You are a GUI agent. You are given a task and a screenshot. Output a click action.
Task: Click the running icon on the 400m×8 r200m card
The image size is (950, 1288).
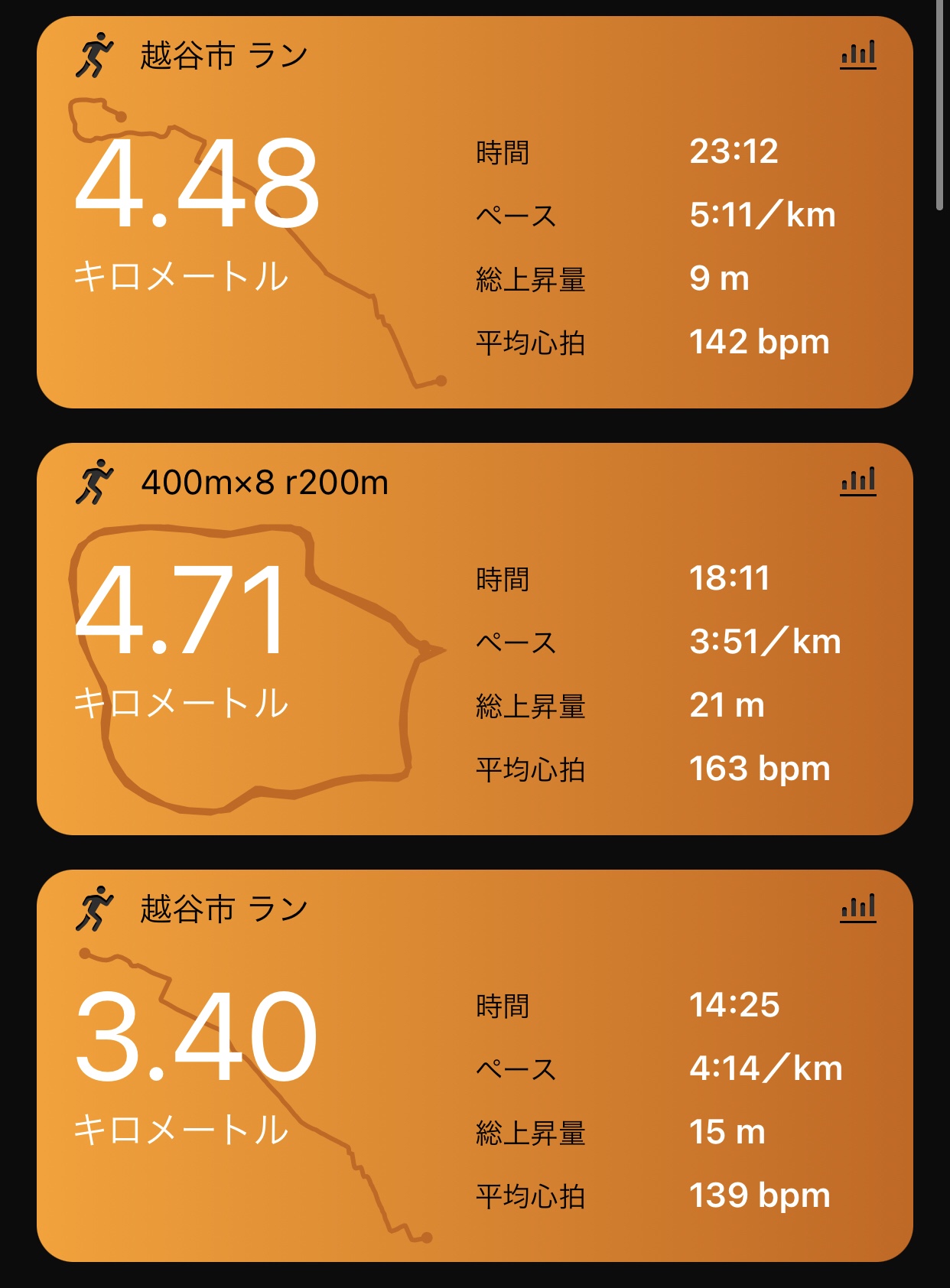pos(96,480)
